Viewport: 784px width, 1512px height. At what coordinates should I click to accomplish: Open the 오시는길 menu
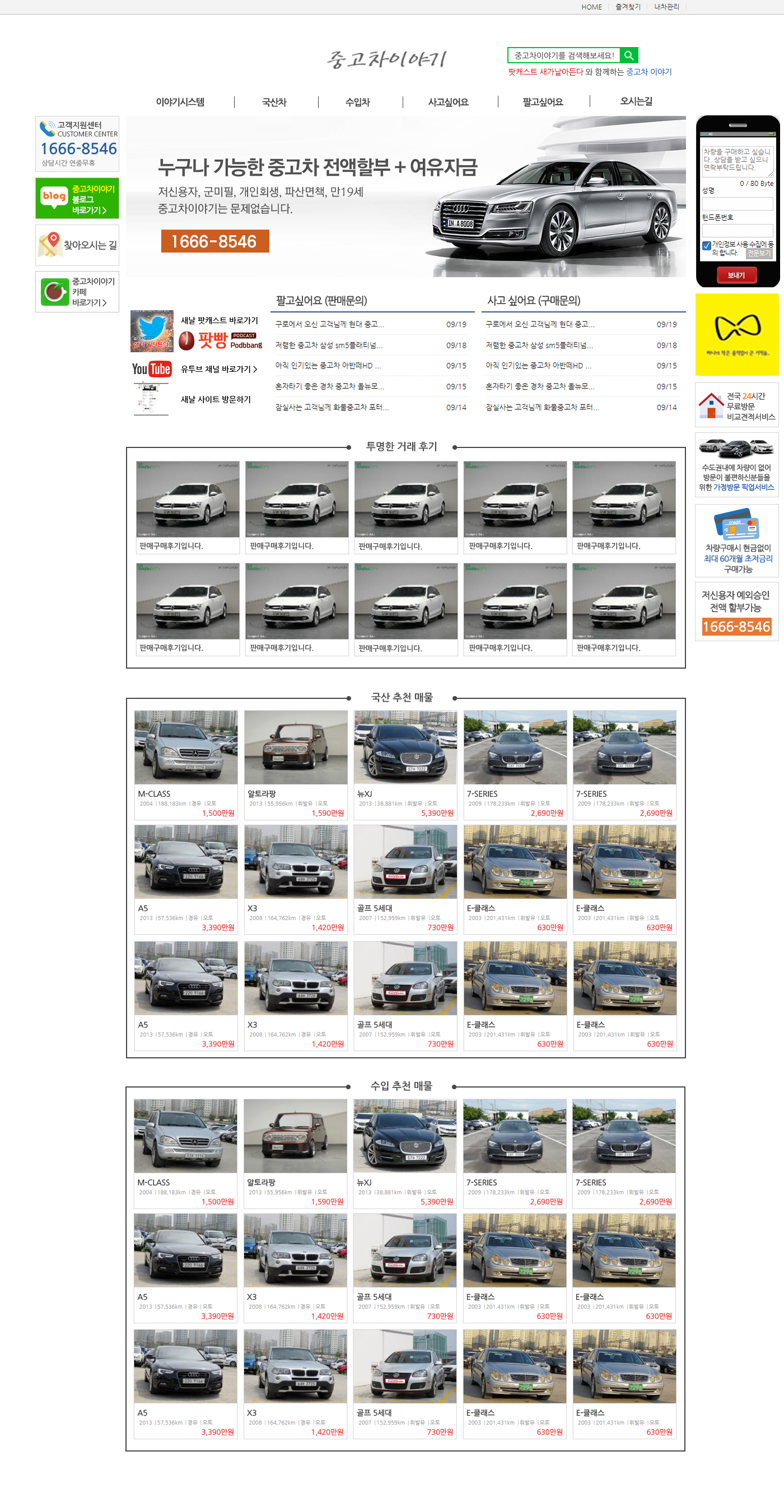coord(636,101)
